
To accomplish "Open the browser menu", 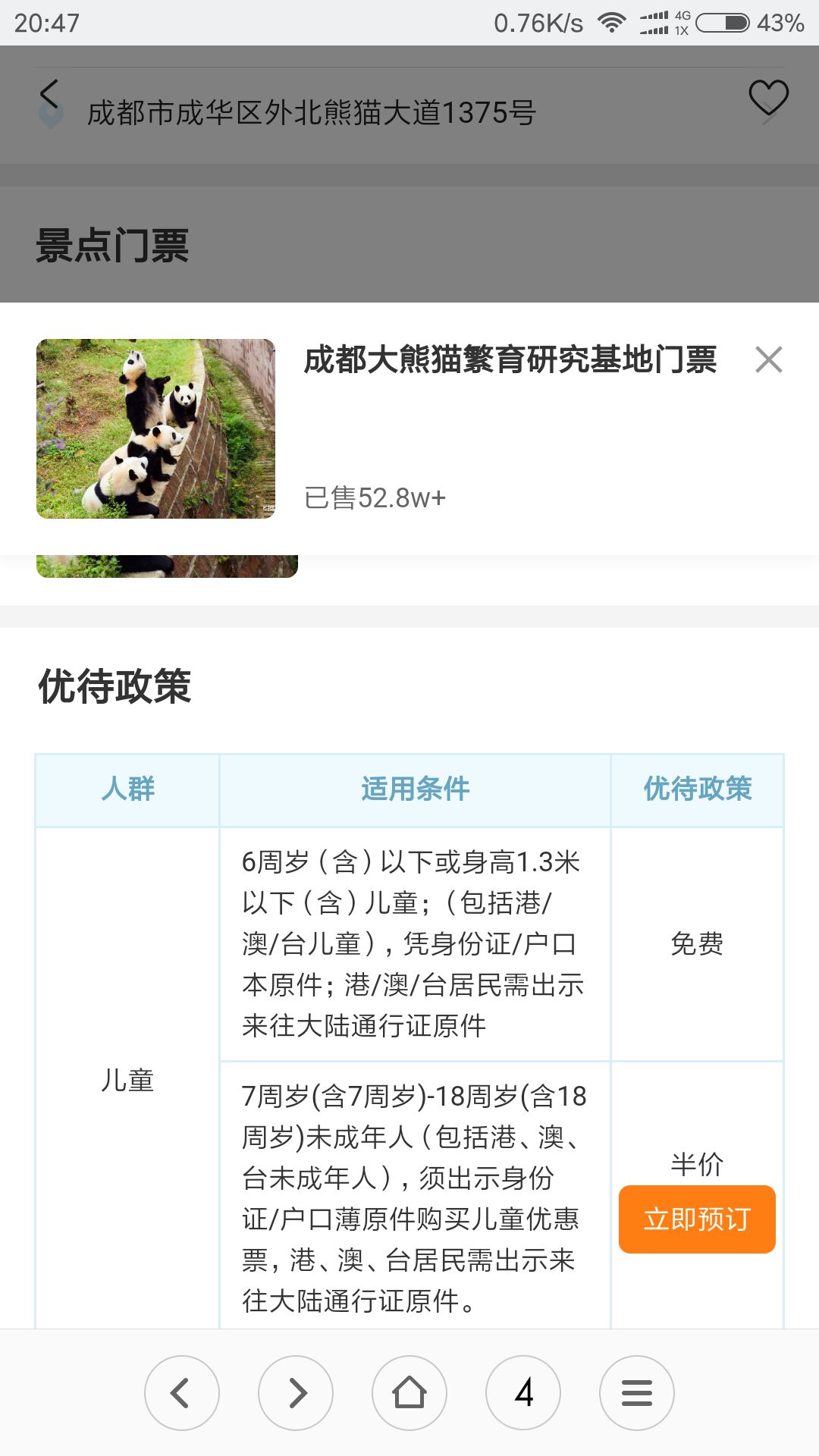I will pyautogui.click(x=637, y=1393).
